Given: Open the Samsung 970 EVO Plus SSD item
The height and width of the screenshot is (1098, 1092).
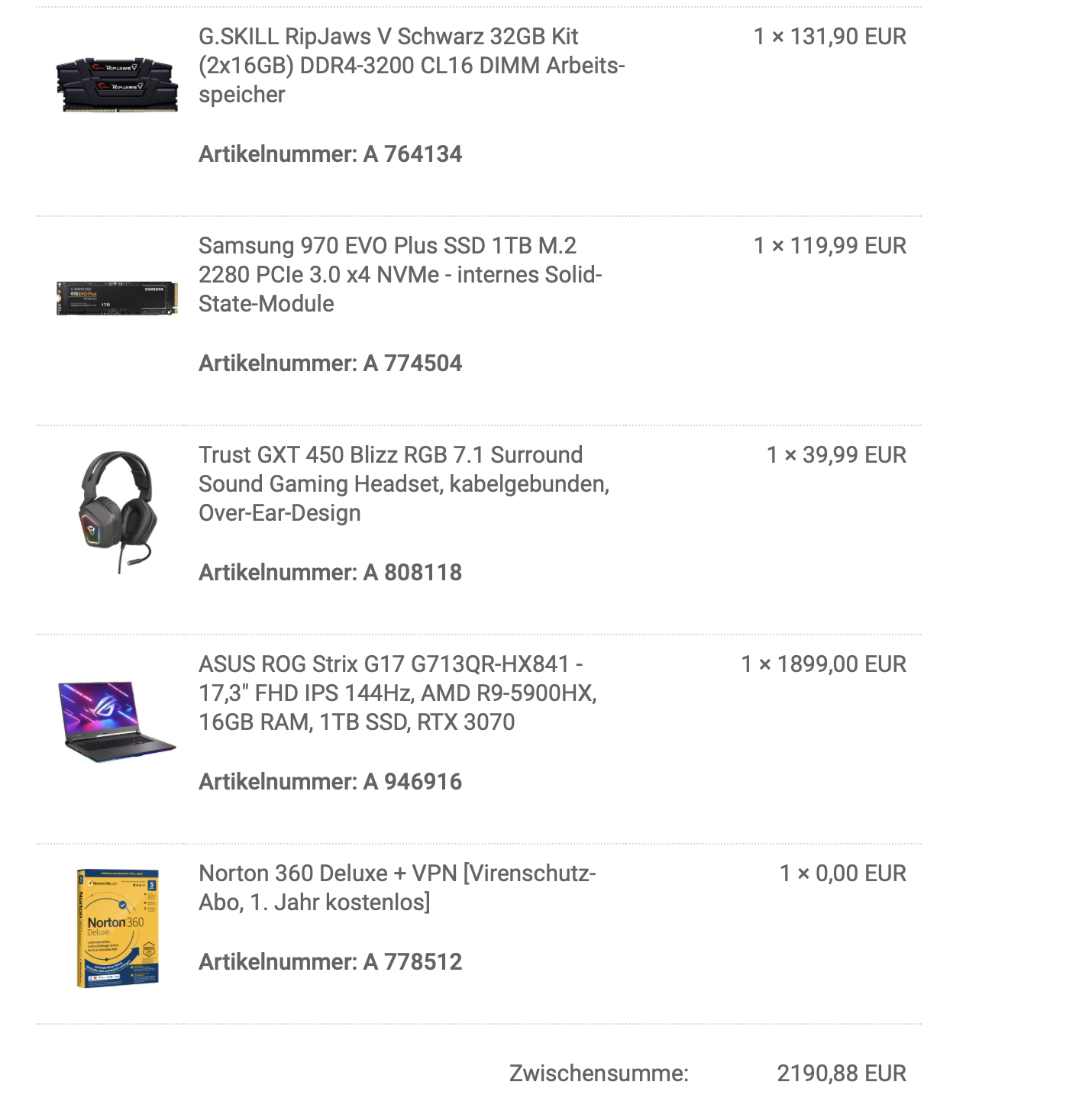Looking at the screenshot, I should (400, 275).
